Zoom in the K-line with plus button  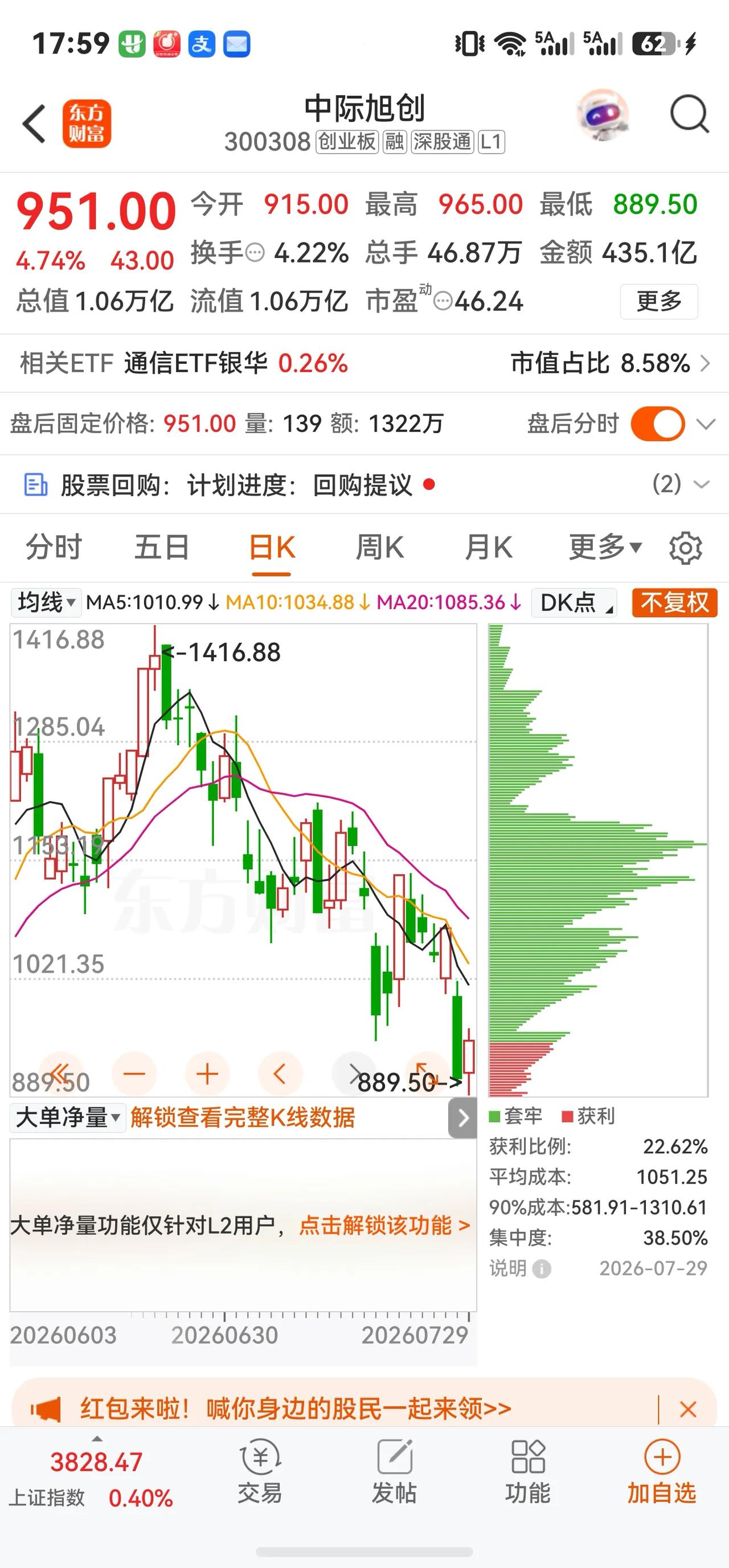[207, 1074]
